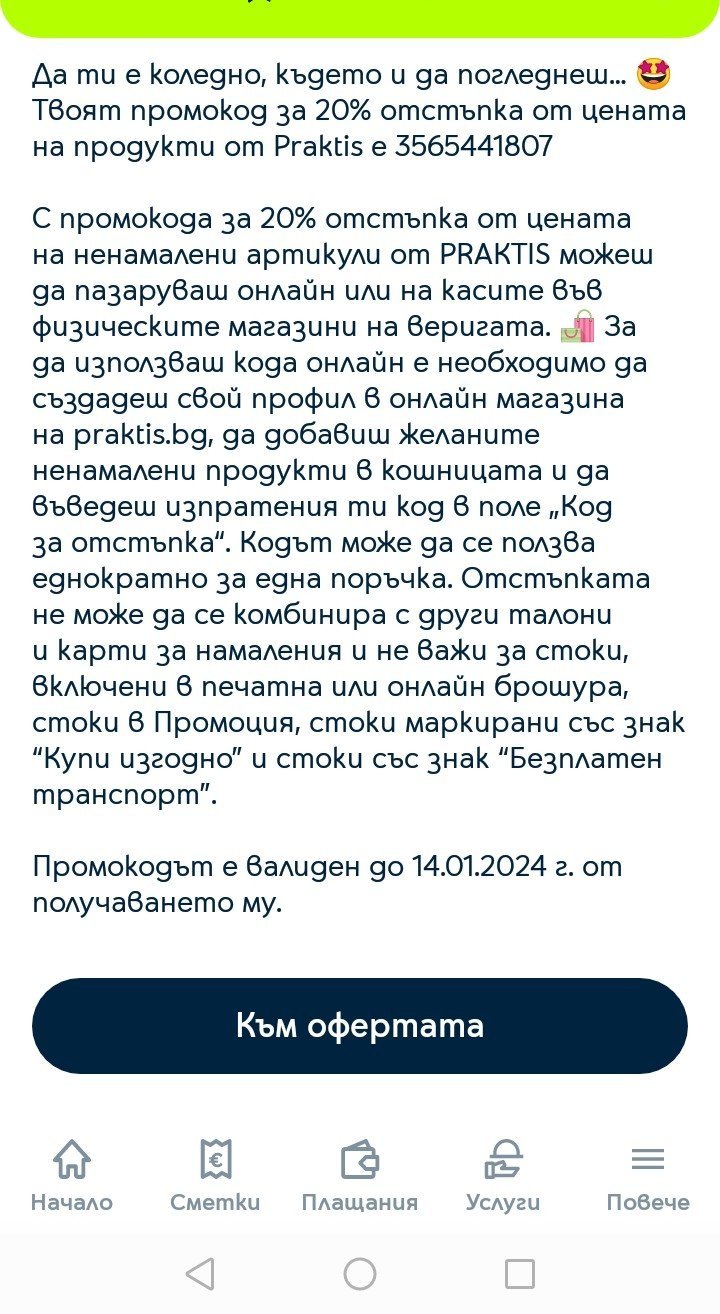Image resolution: width=720 pixels, height=1314 pixels.
Task: Open the Плащания tab
Action: point(360,1176)
